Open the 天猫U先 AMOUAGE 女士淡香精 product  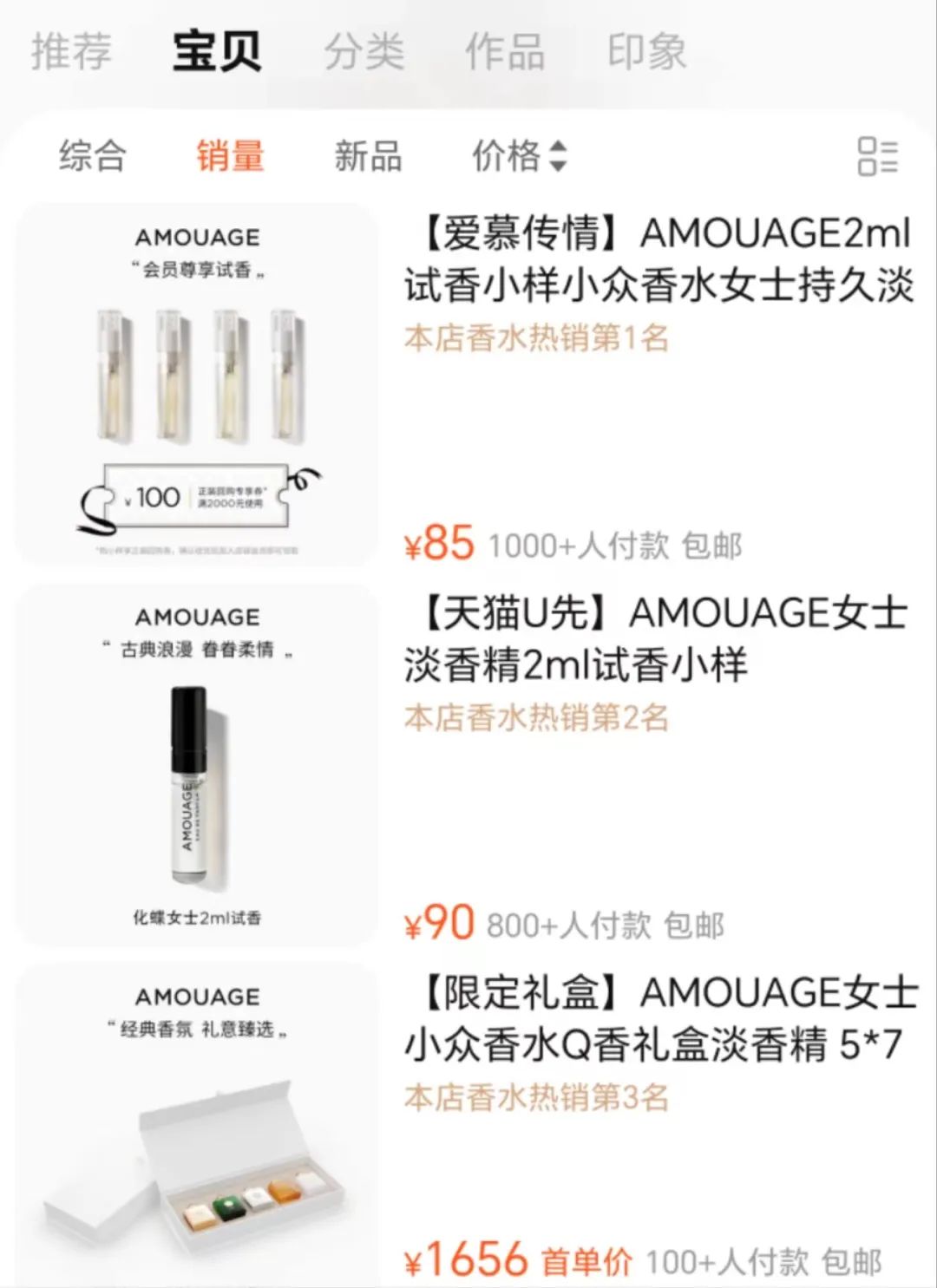[656, 639]
